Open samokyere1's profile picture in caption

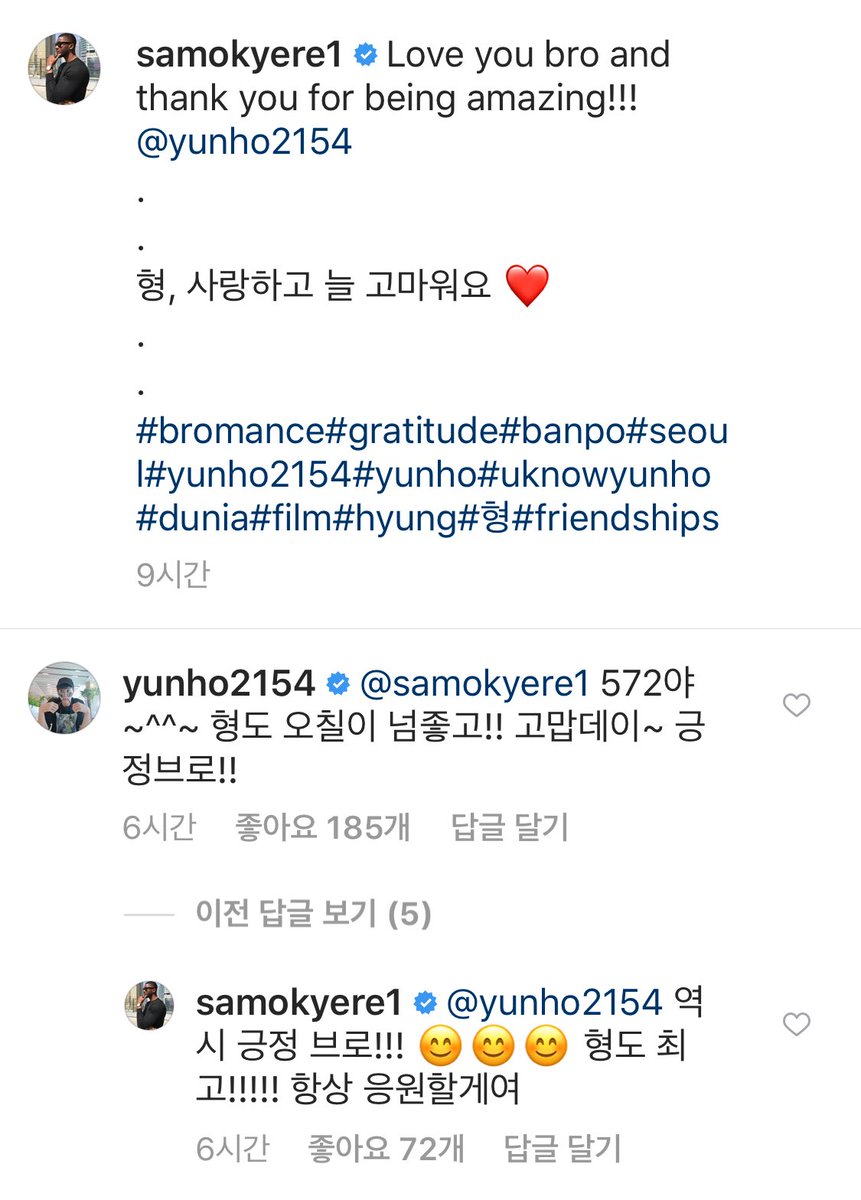pos(63,68)
